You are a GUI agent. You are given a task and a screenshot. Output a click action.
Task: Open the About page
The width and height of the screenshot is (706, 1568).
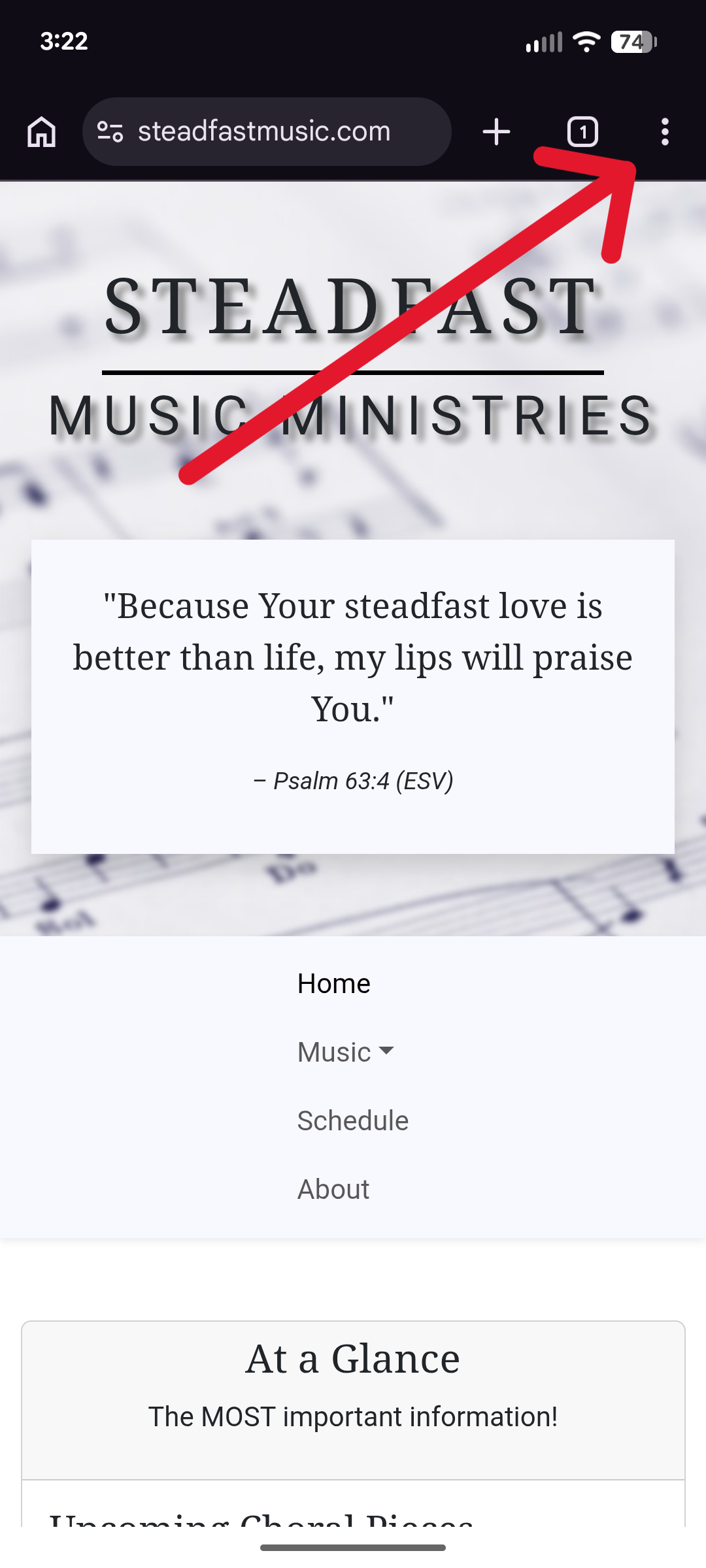tap(333, 1190)
